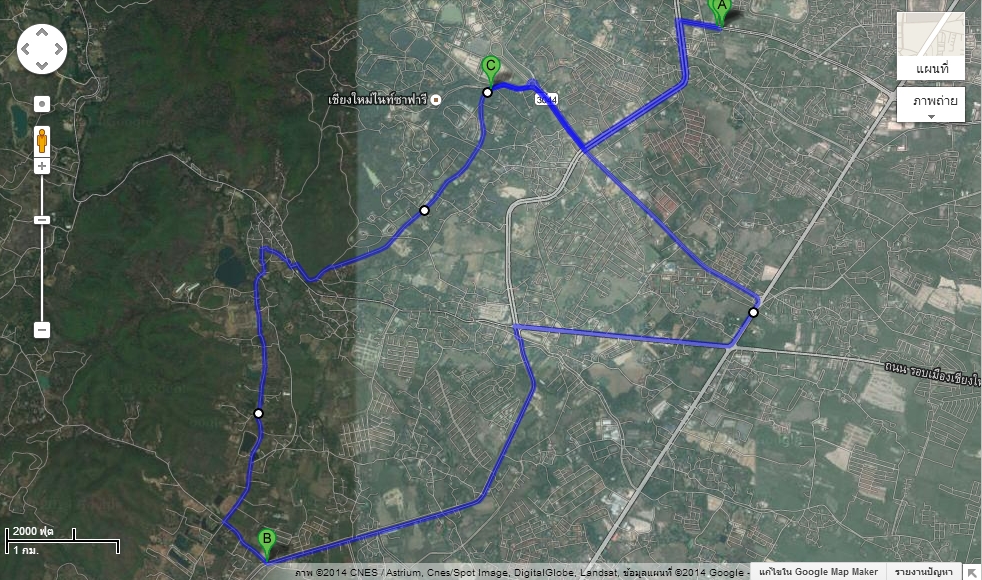The height and width of the screenshot is (580, 982).
Task: Show my location on the map
Action: 42,104
